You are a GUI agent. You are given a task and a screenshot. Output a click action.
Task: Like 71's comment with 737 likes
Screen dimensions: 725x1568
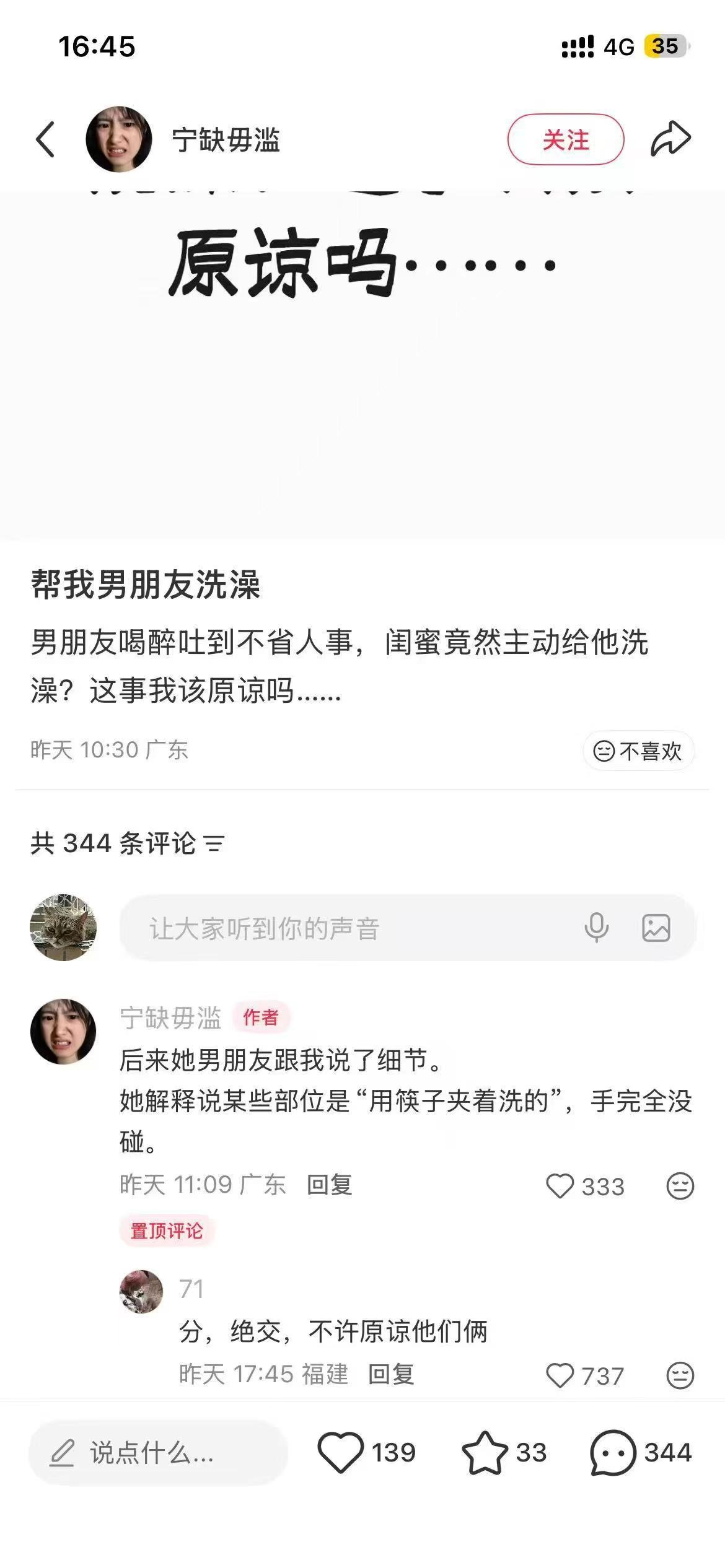coord(560,1376)
